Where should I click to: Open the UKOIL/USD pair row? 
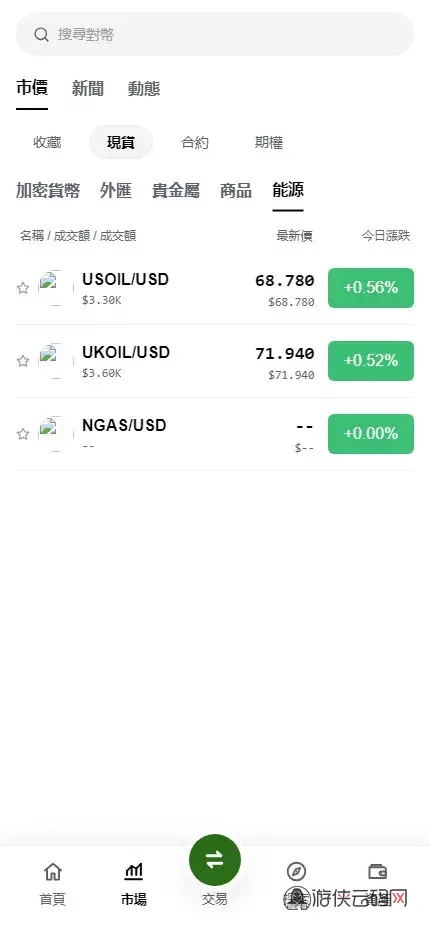(215, 361)
